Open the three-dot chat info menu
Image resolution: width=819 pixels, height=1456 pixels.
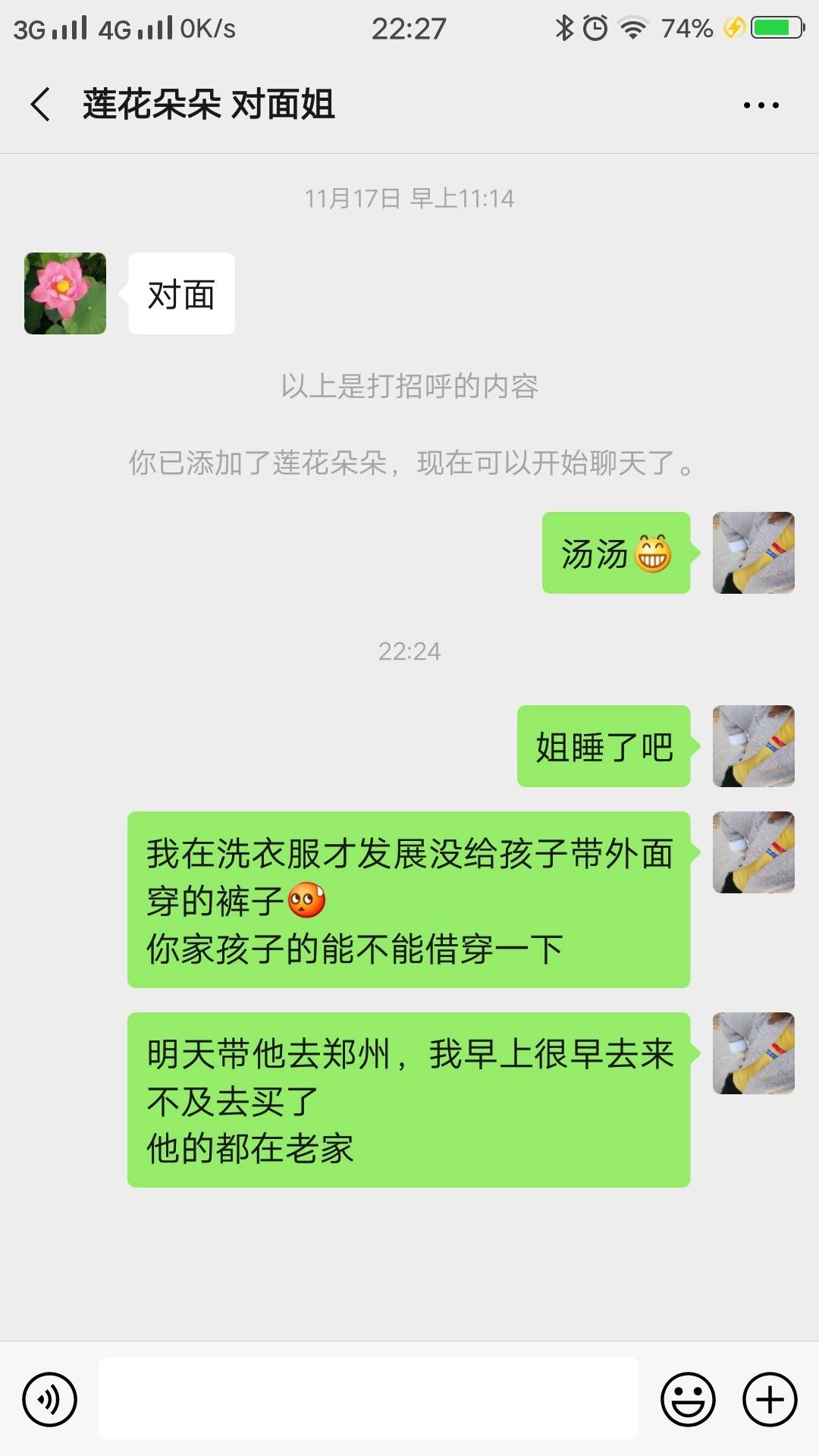tap(761, 105)
